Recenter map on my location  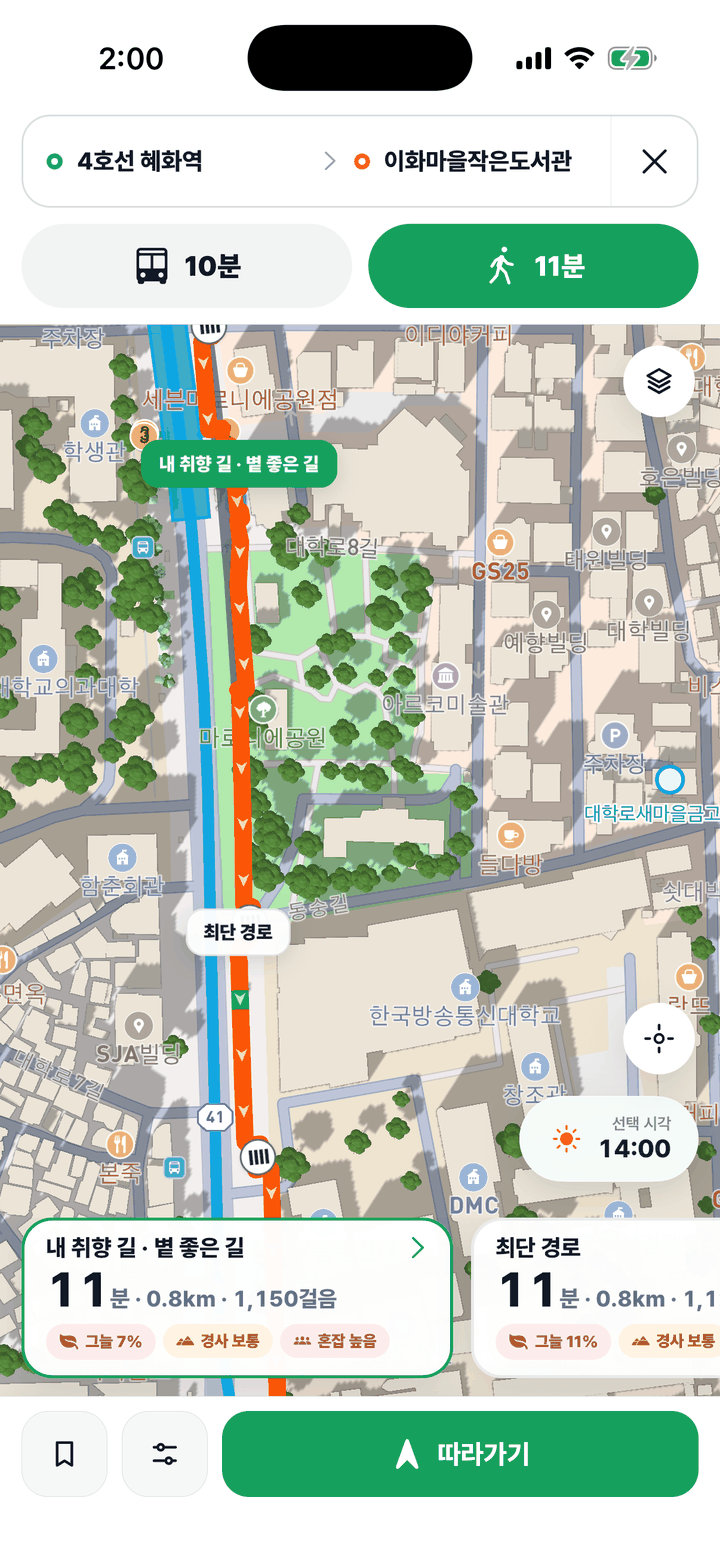pyautogui.click(x=658, y=1039)
